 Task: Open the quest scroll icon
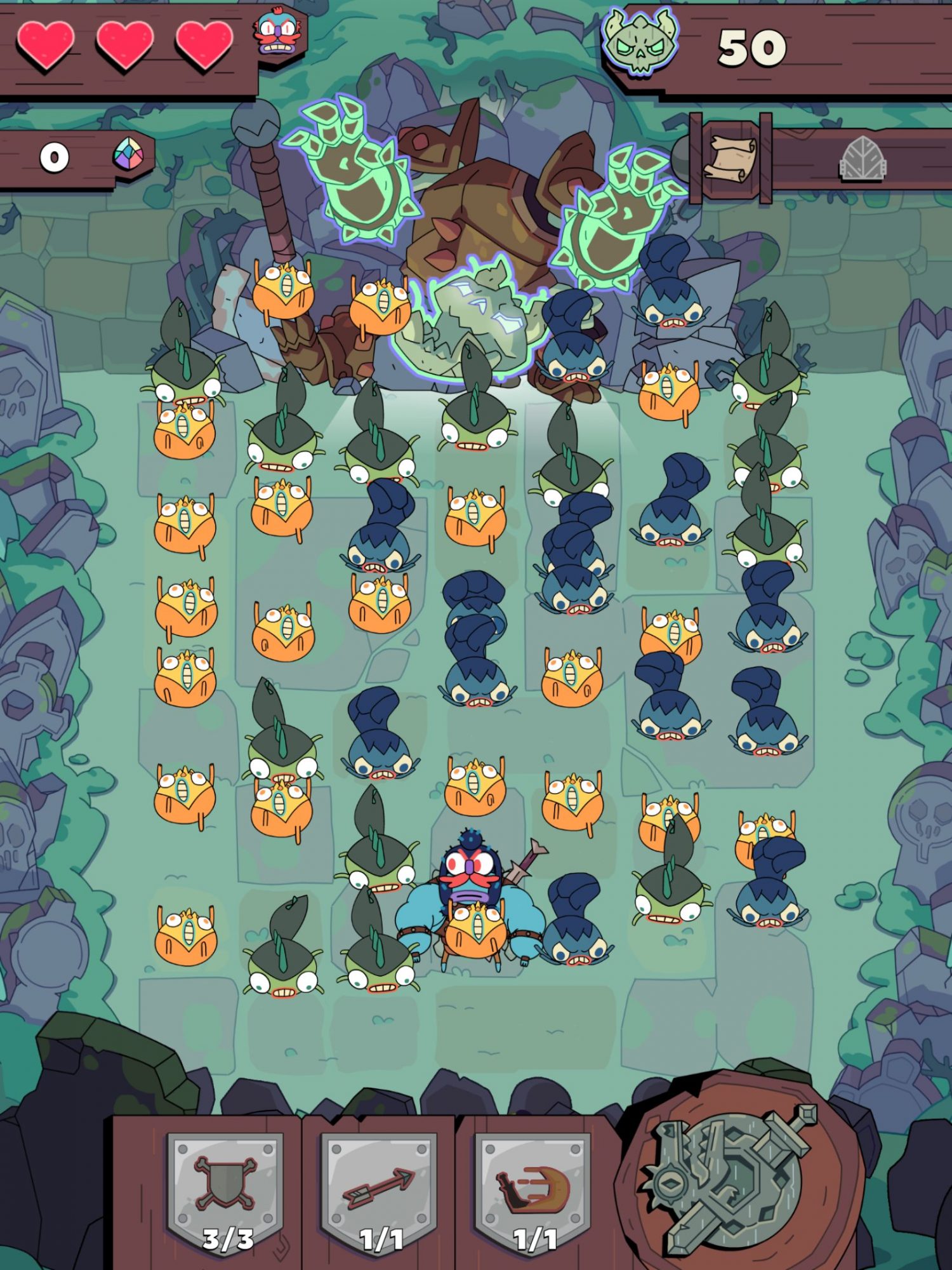tap(731, 157)
